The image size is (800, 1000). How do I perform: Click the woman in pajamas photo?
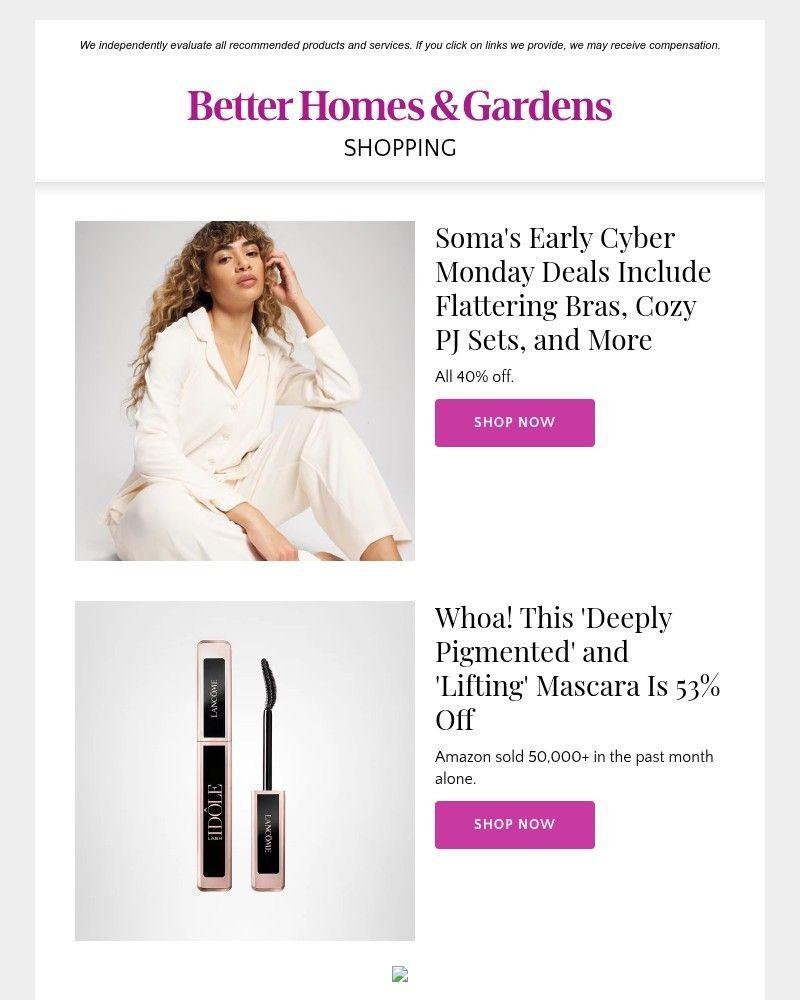click(x=245, y=390)
